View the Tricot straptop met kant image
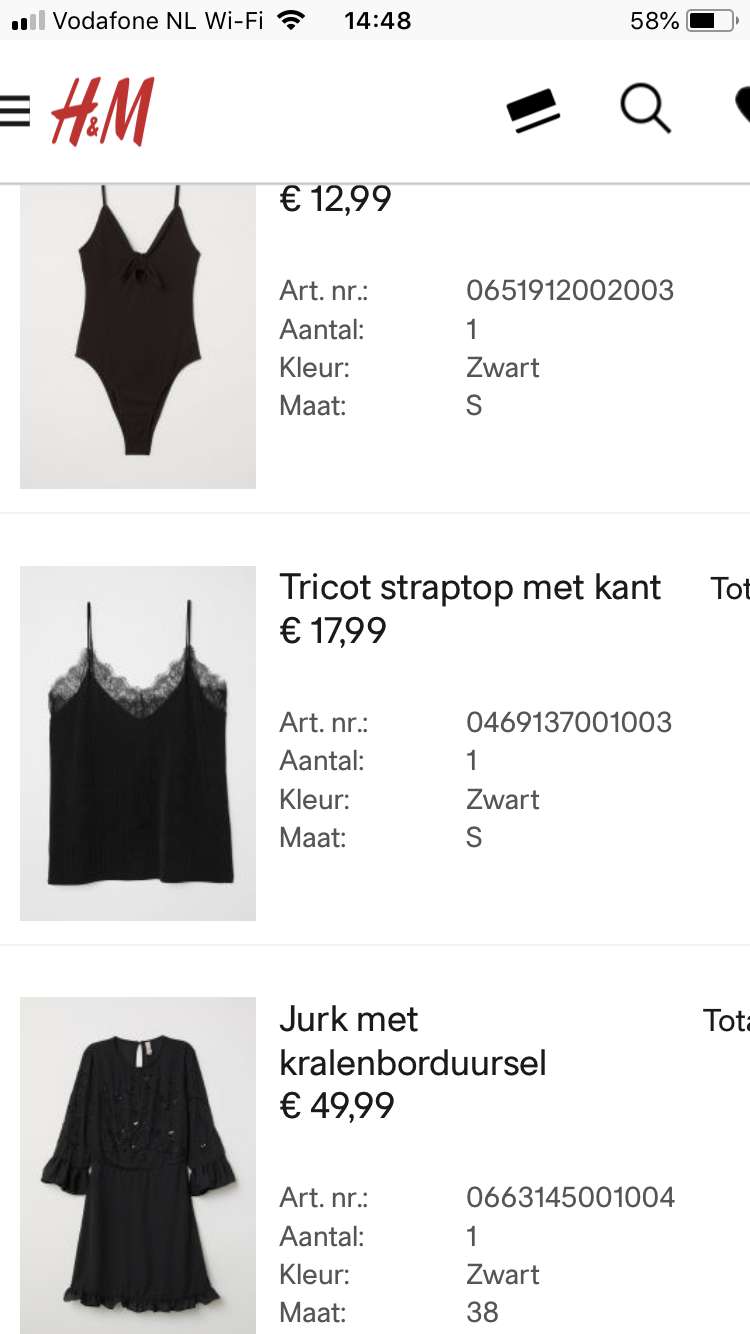Viewport: 750px width, 1334px height. pyautogui.click(x=138, y=743)
